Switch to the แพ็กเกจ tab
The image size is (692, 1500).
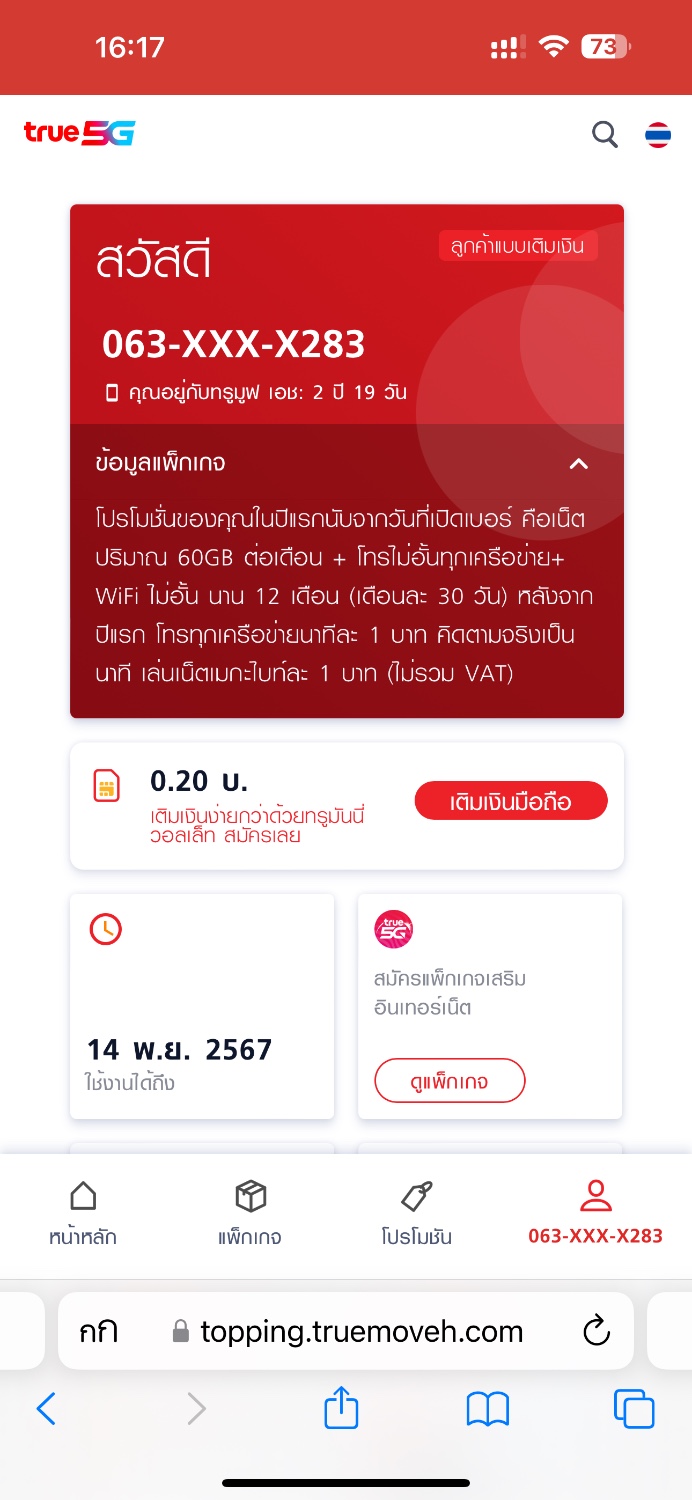pyautogui.click(x=250, y=1212)
